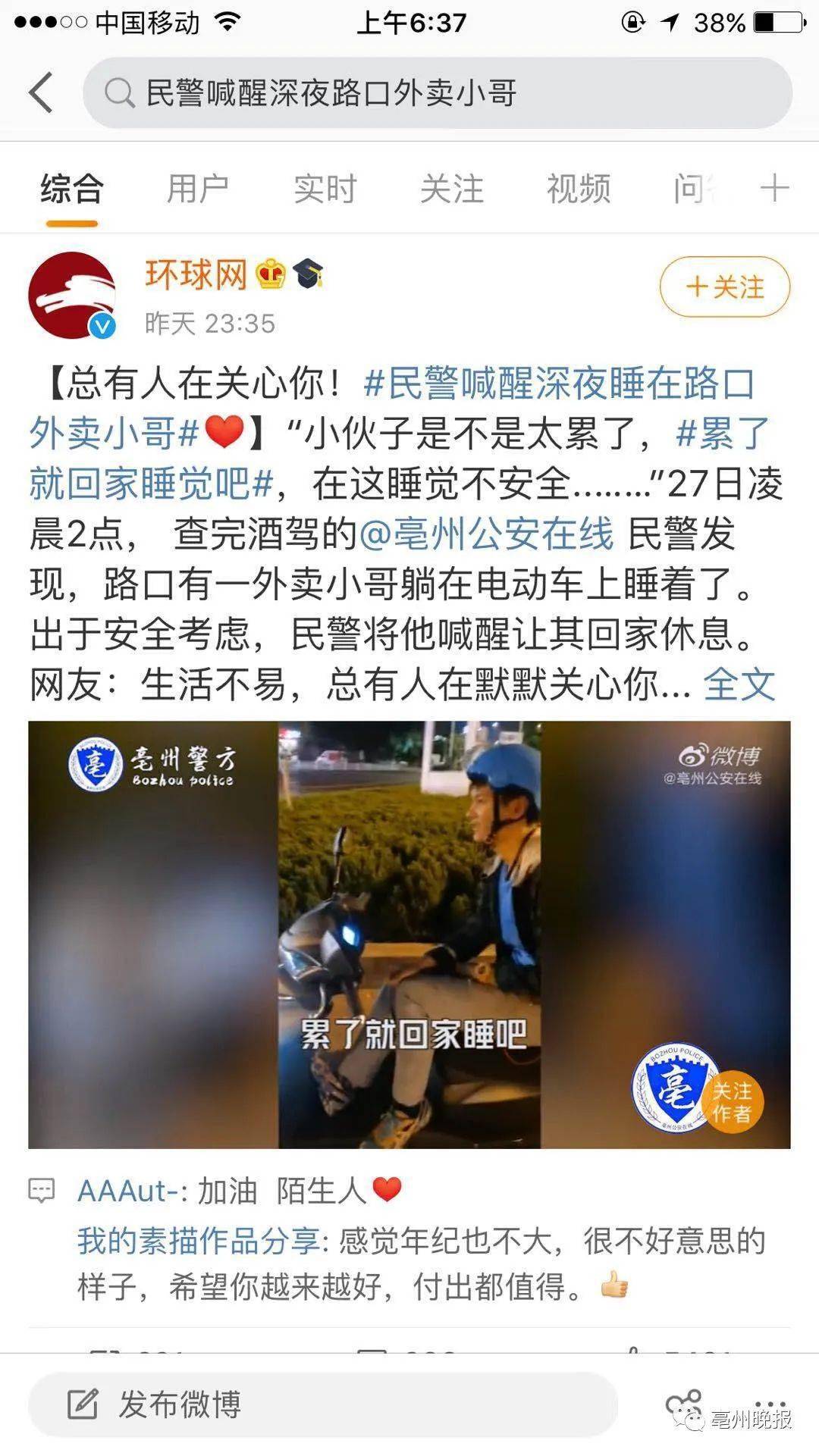Open the @亳州公安在线 mention
819x1456 pixels.
pos(485,534)
